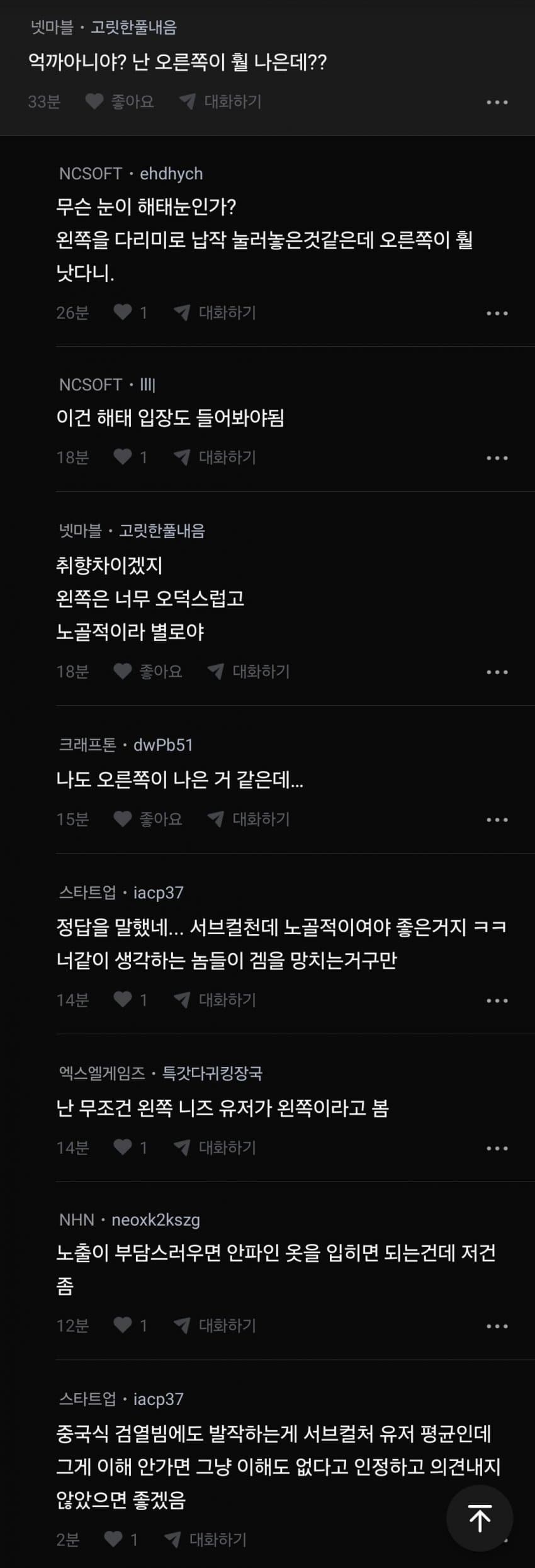
Task: Jump back to top with the arrow button
Action: point(480,1518)
